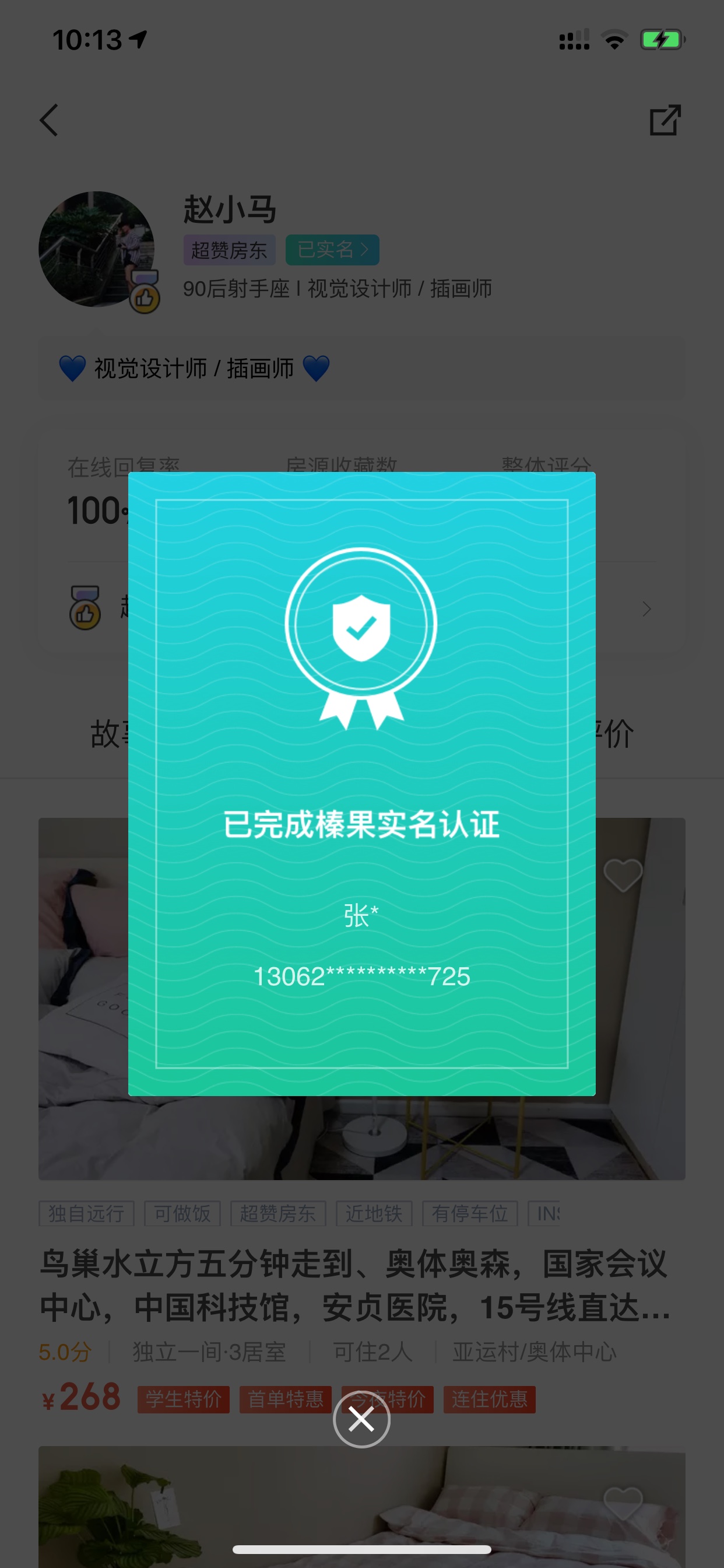Favorite the first listing with heart icon
Viewport: 724px width, 1568px height.
[623, 874]
